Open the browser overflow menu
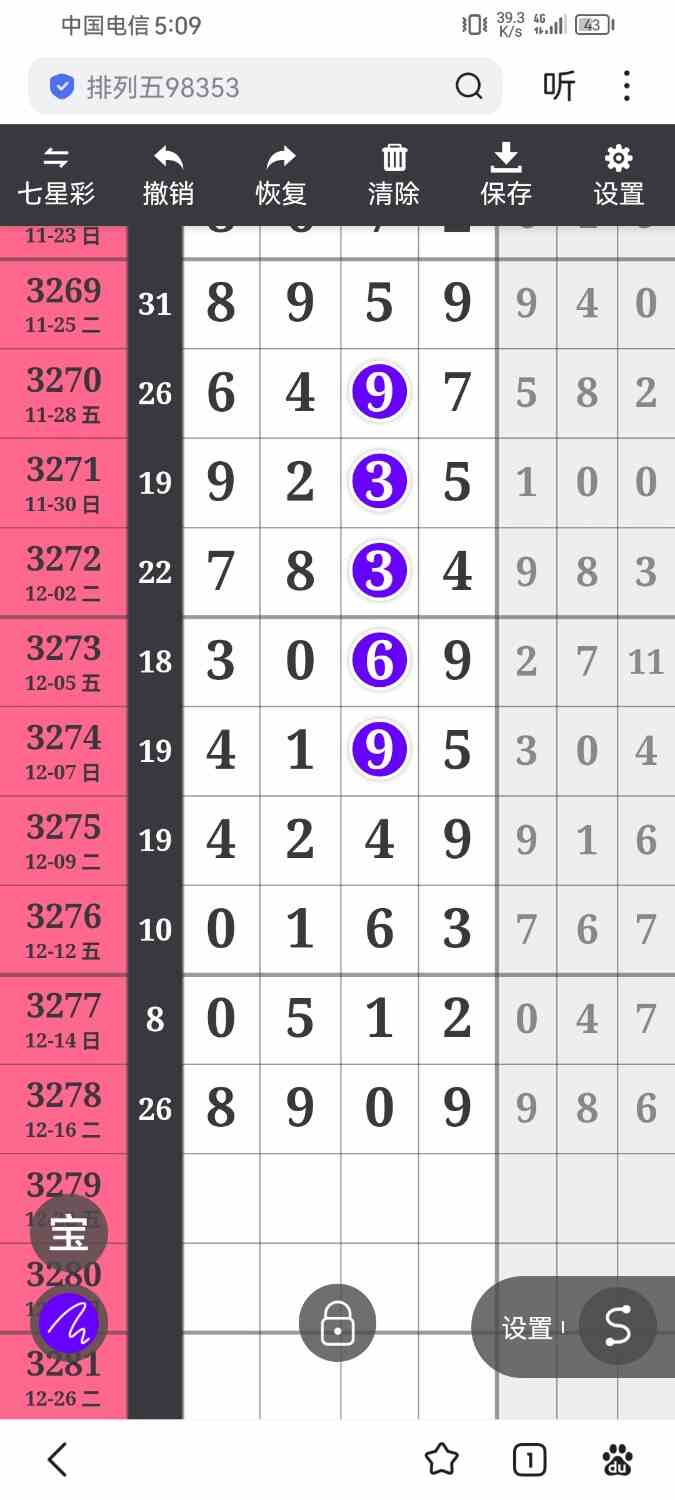This screenshot has width=675, height=1500. 627,87
